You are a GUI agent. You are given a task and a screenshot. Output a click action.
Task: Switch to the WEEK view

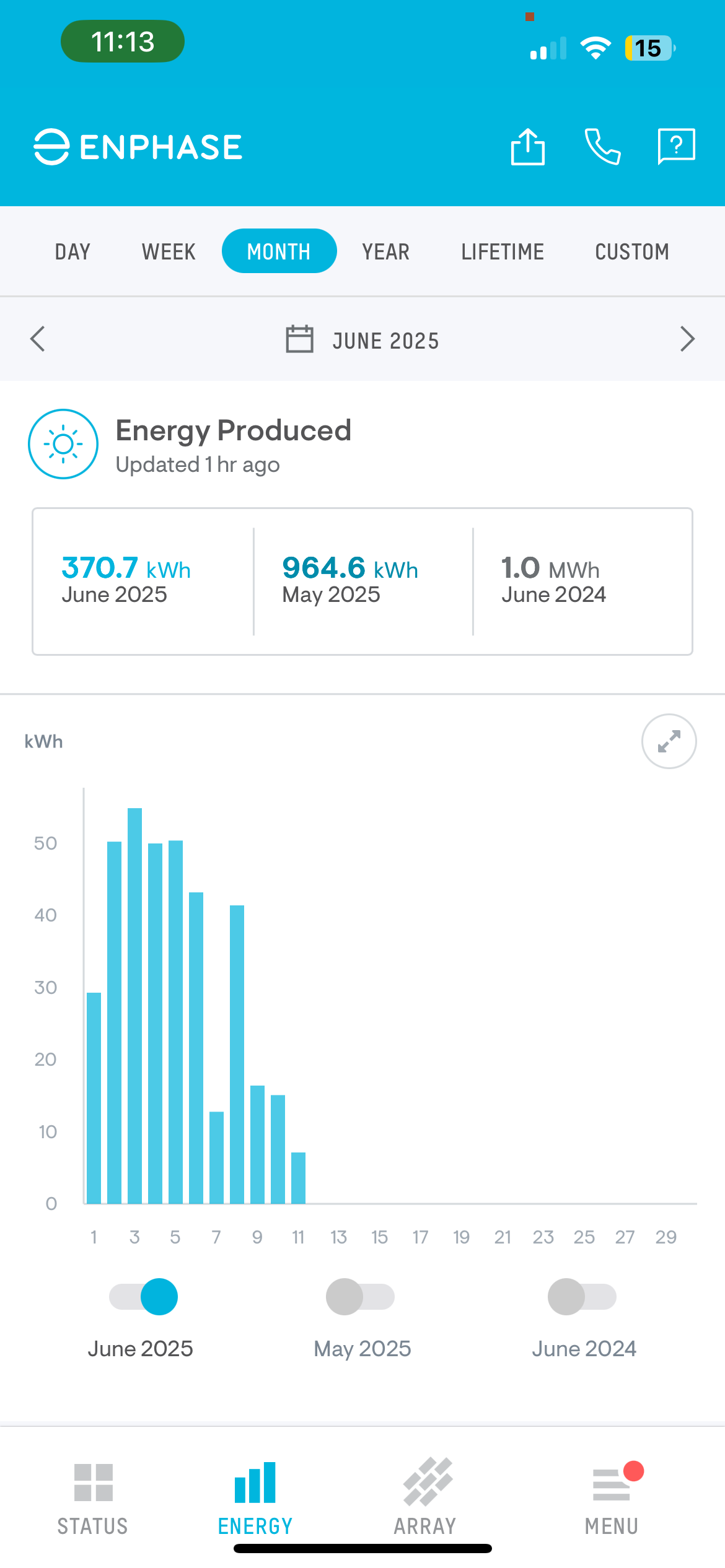[x=169, y=251]
